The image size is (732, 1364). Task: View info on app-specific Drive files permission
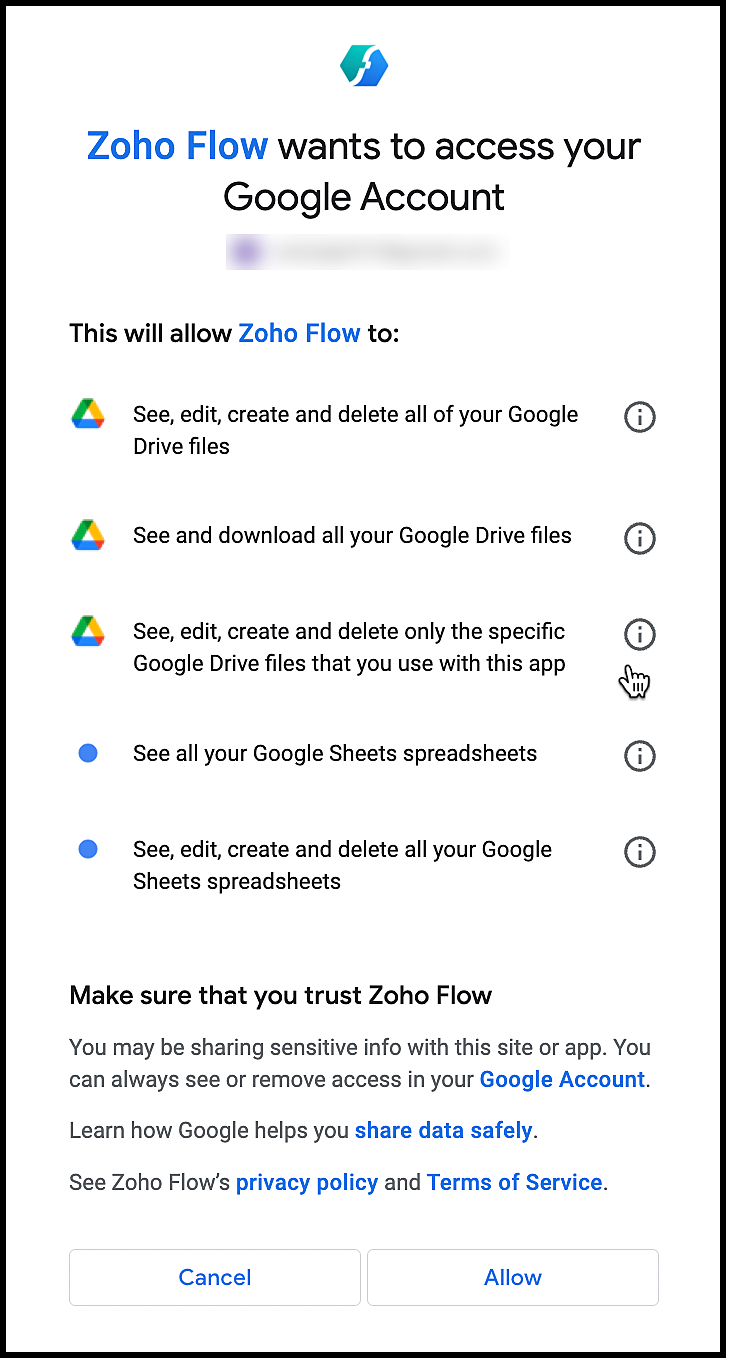639,634
